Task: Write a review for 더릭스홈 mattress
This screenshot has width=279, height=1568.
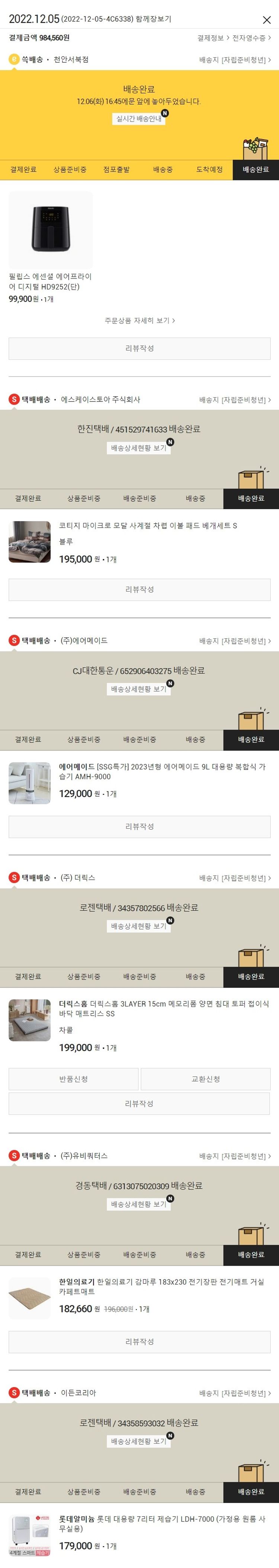Action: click(x=139, y=1103)
